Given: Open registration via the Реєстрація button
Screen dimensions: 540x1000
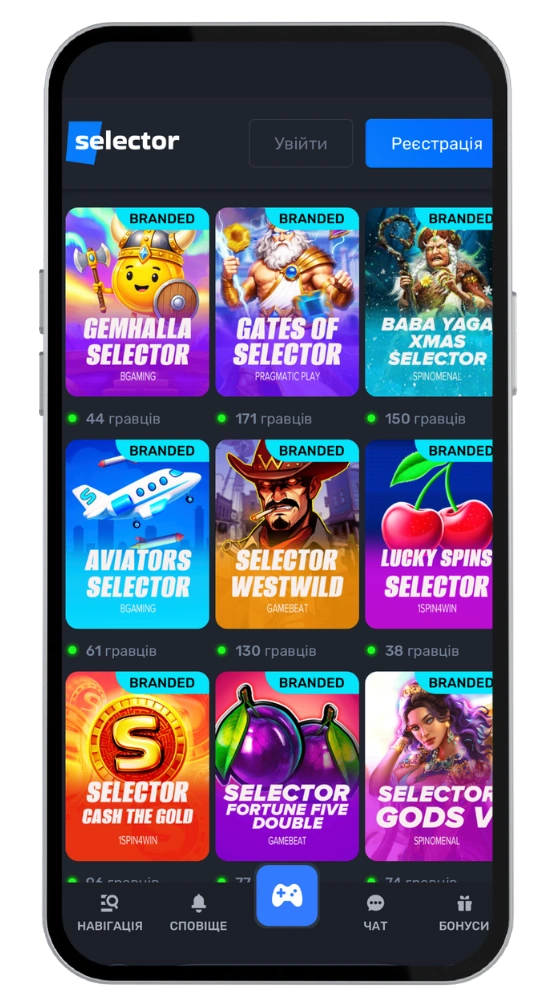Looking at the screenshot, I should pyautogui.click(x=428, y=143).
